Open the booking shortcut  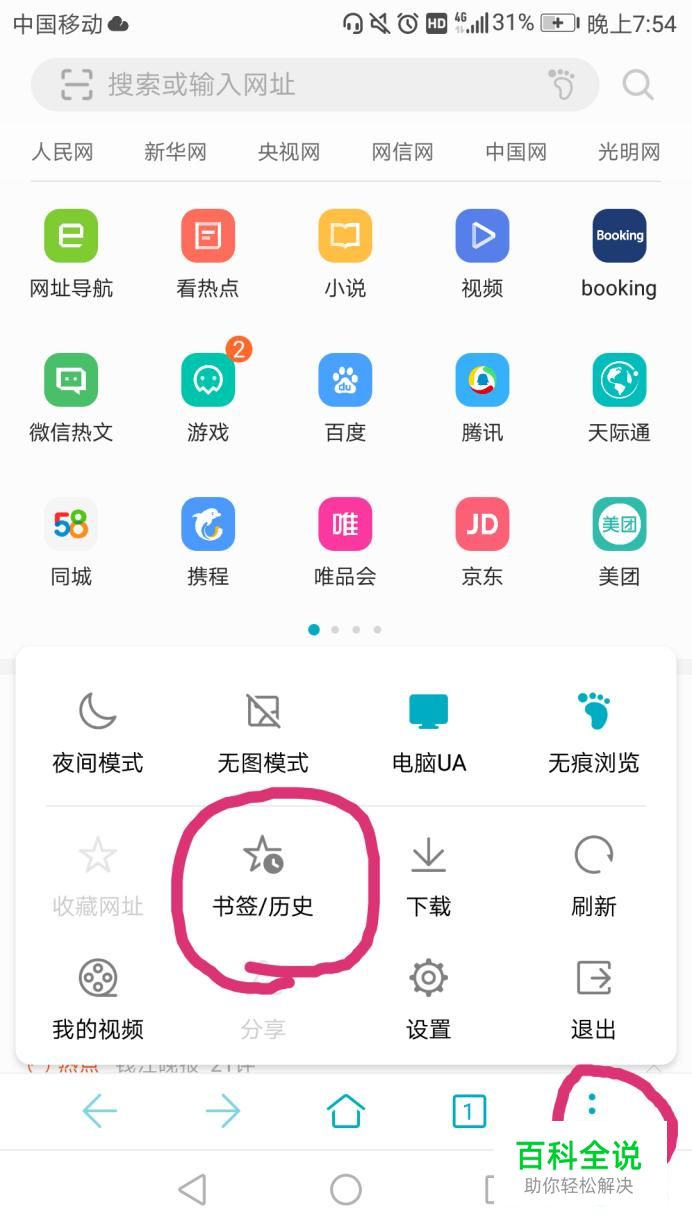point(619,254)
